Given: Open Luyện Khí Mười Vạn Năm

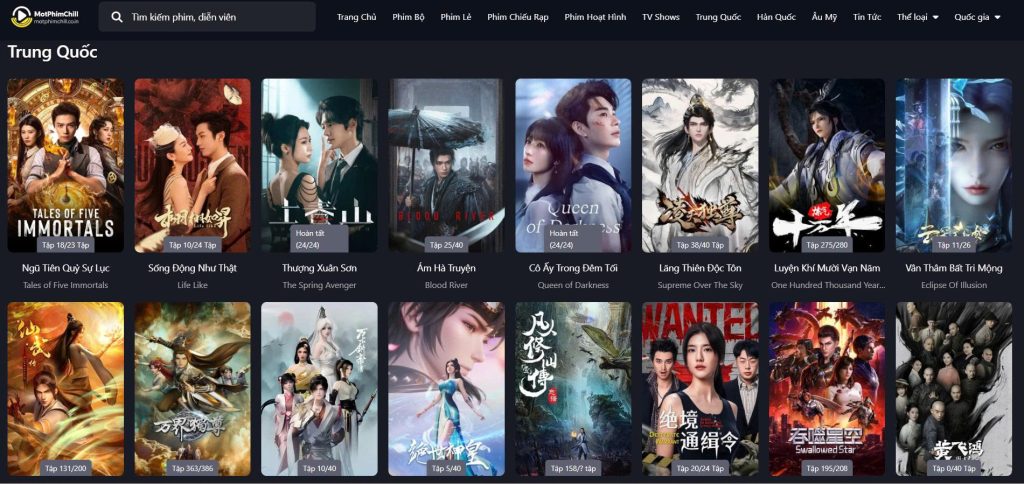Looking at the screenshot, I should click(x=827, y=165).
